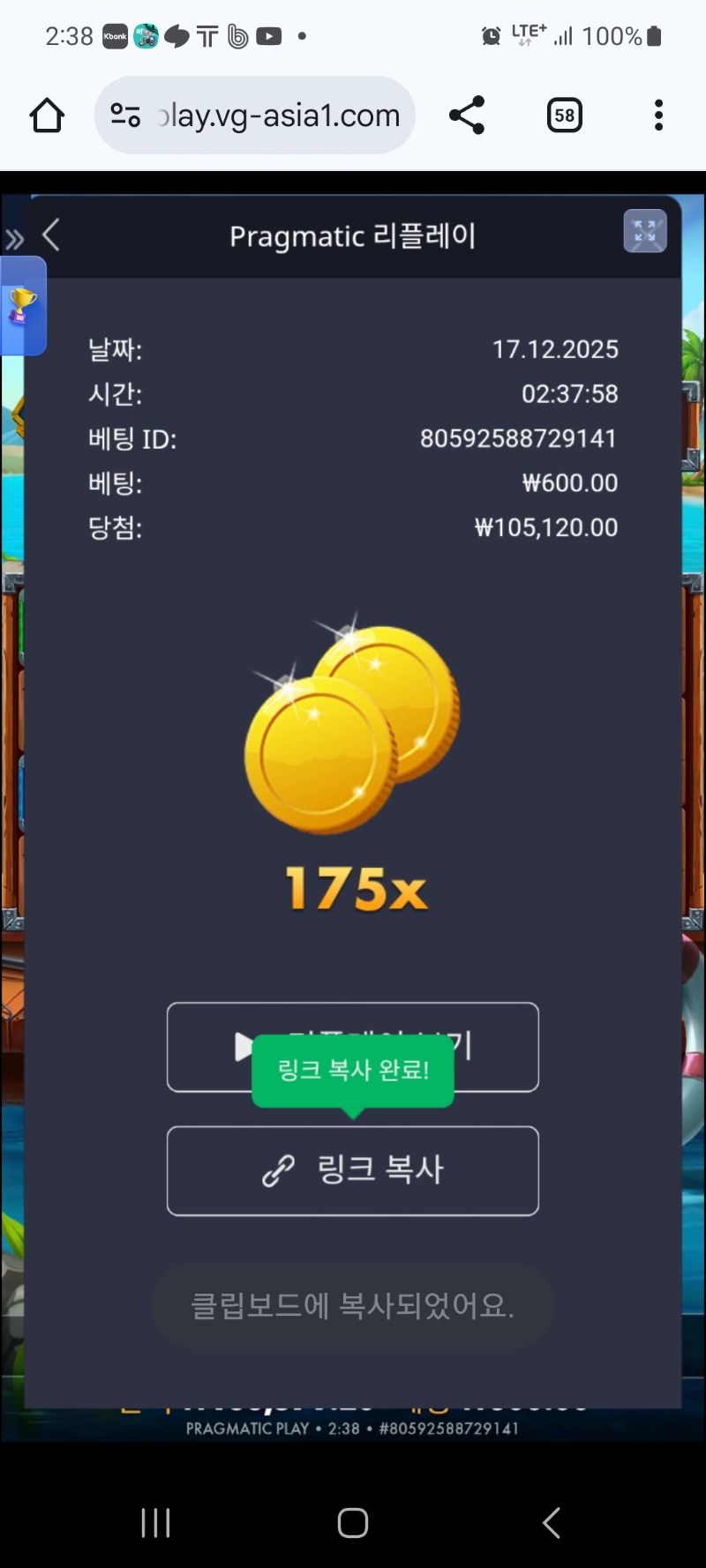Tap the system back button

coord(552,1522)
